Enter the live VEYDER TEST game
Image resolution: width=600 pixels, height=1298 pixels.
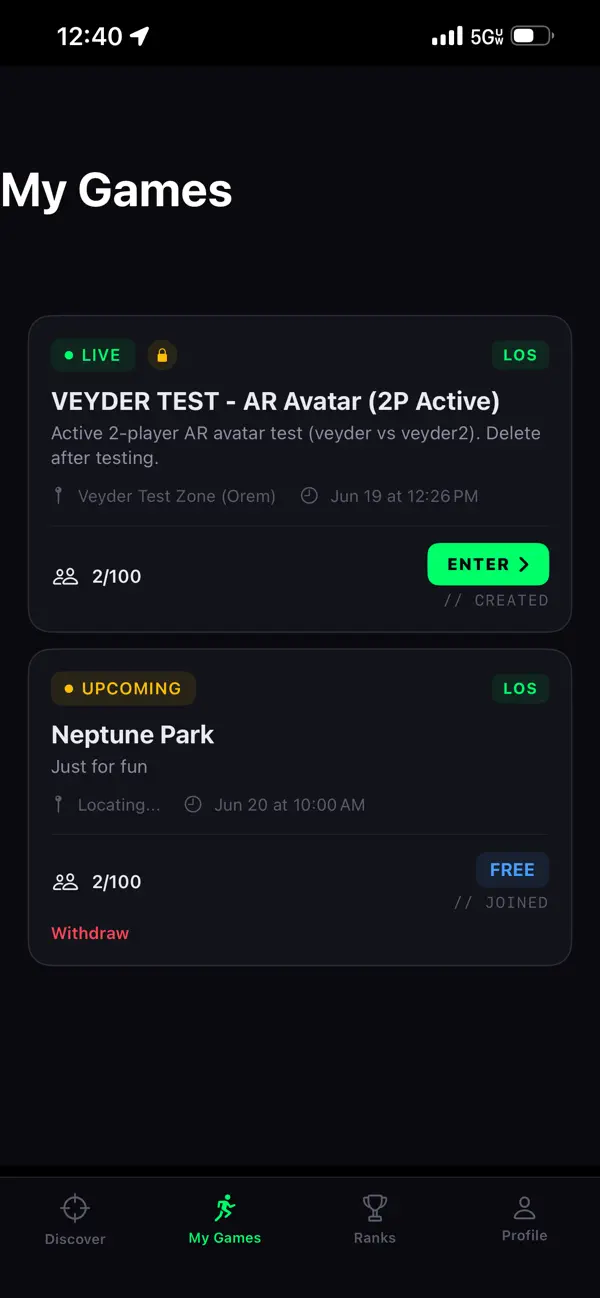[488, 564]
